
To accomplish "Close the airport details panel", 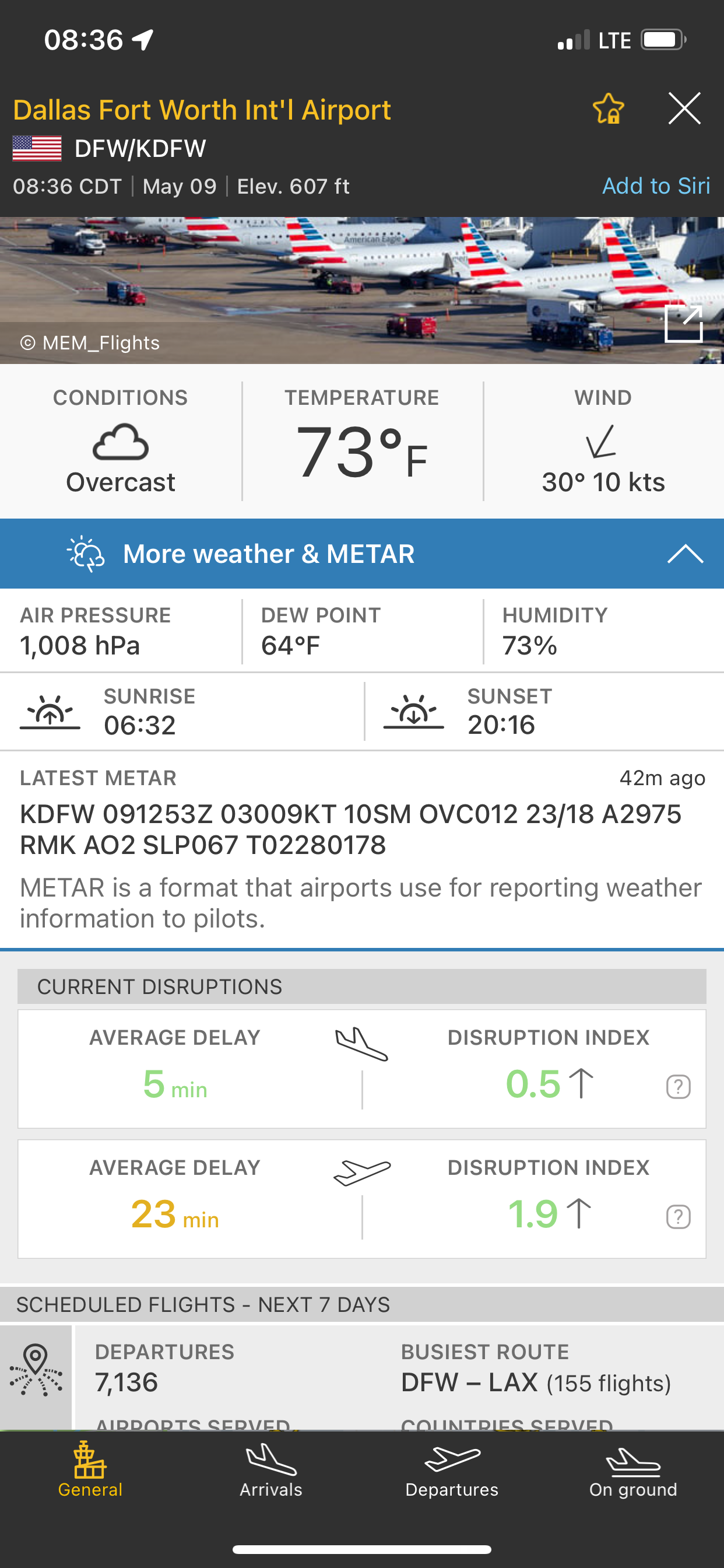I will [x=684, y=109].
